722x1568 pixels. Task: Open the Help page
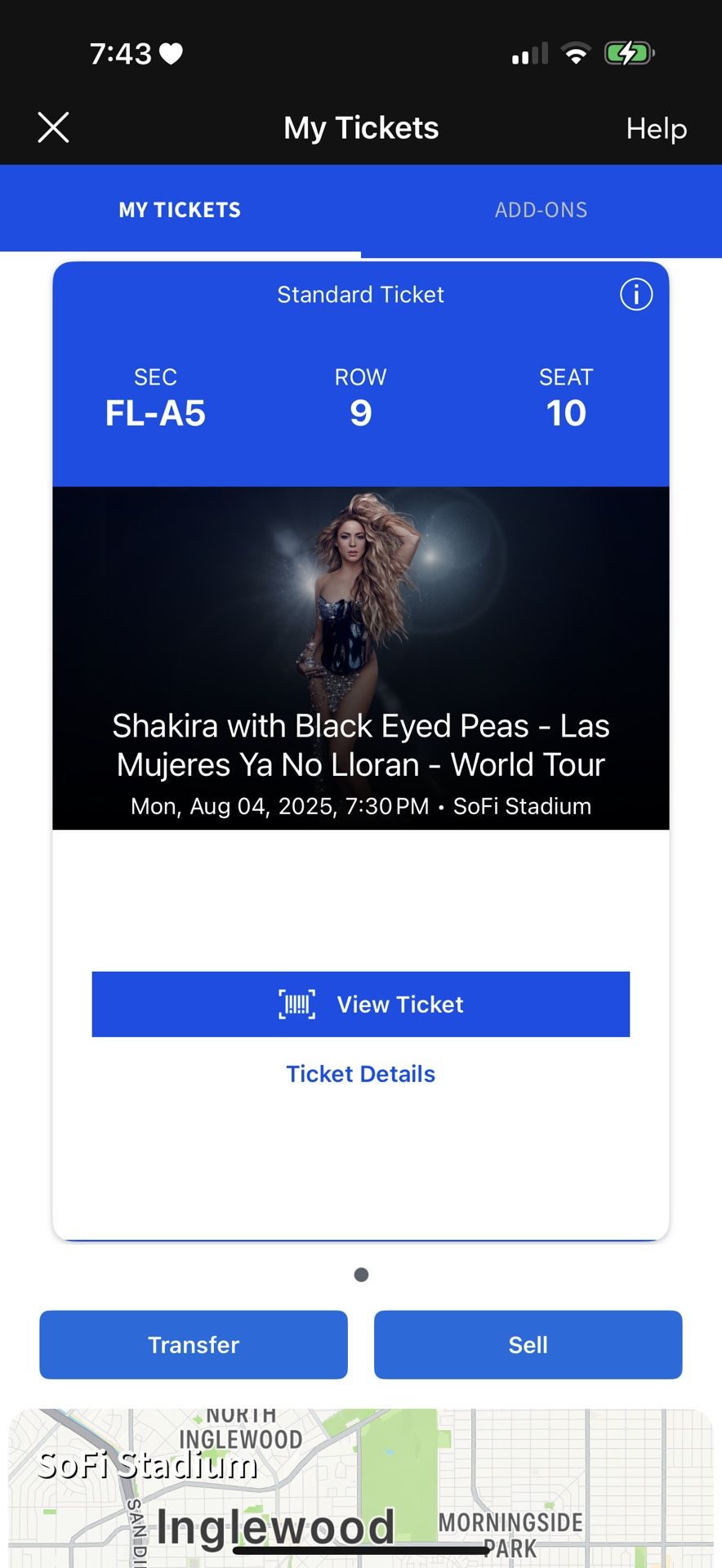click(x=657, y=128)
